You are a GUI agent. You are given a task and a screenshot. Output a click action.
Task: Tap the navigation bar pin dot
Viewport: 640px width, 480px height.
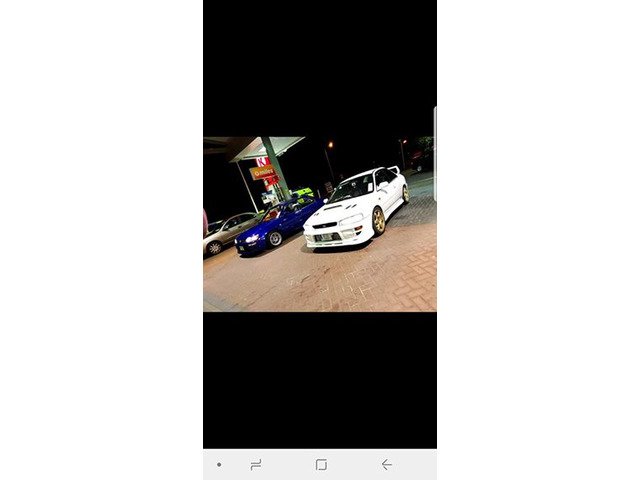tap(219, 464)
